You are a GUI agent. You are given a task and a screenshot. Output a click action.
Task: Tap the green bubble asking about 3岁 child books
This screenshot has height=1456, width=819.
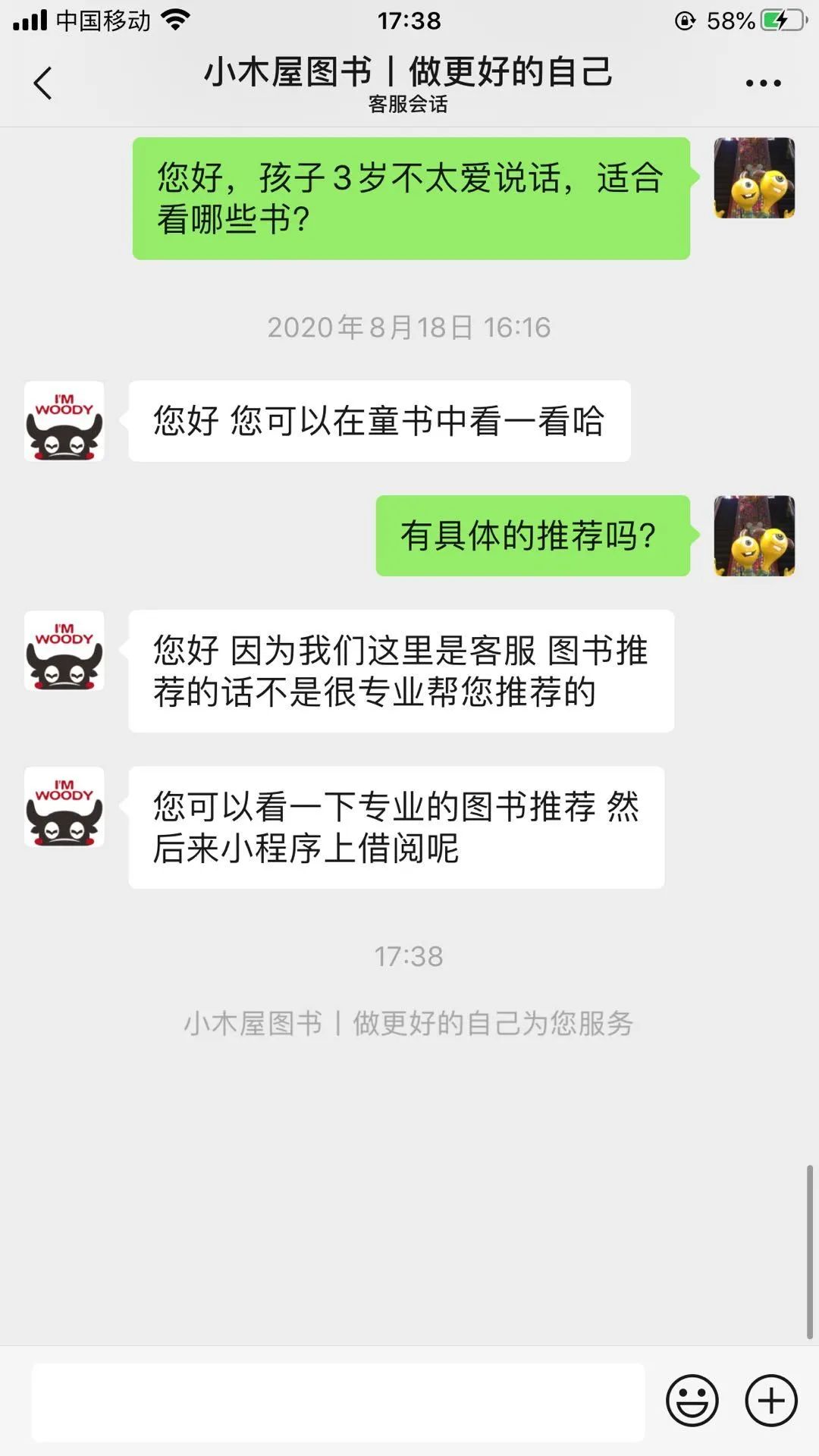pos(413,199)
